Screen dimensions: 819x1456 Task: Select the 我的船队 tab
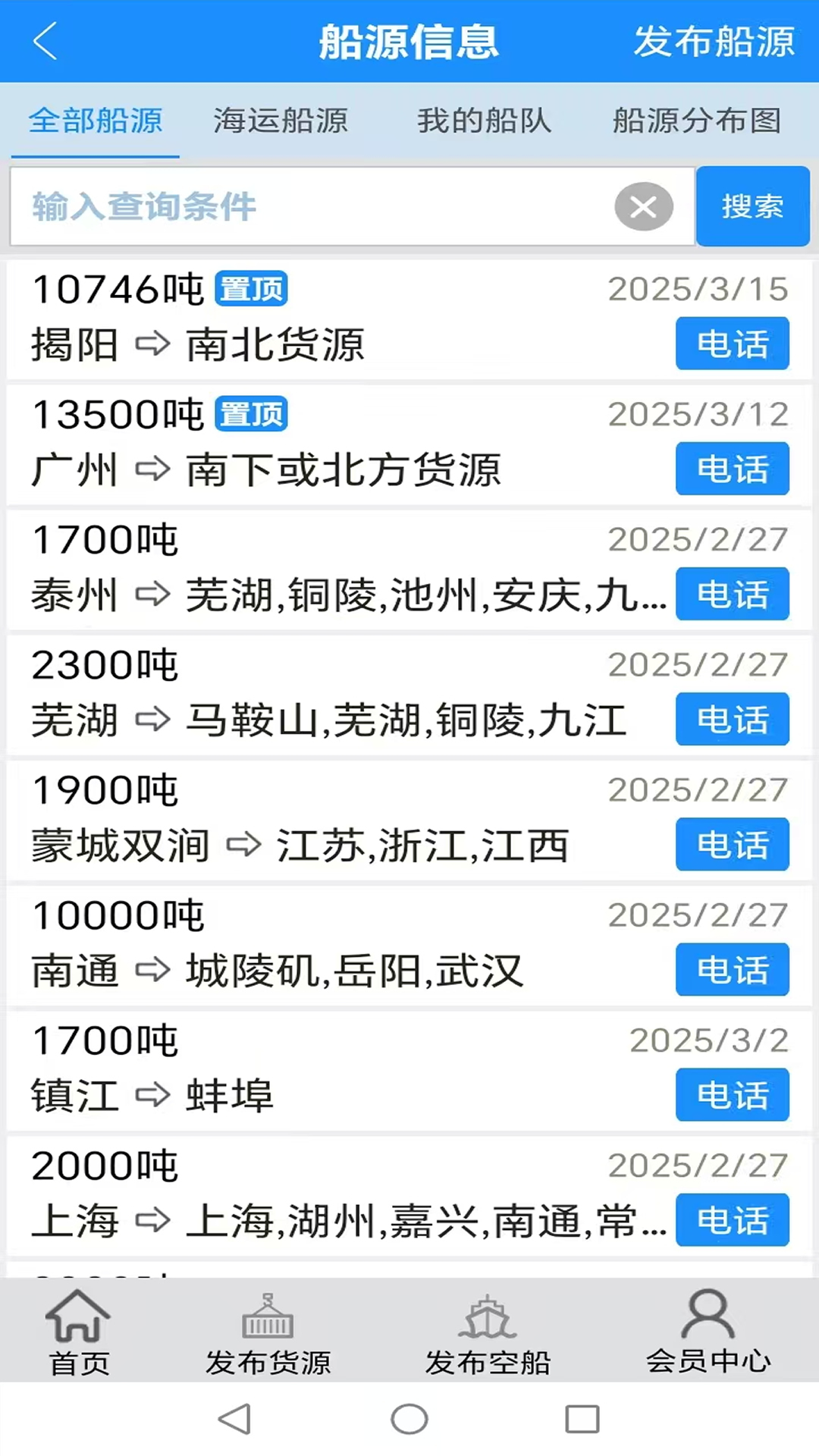[485, 121]
